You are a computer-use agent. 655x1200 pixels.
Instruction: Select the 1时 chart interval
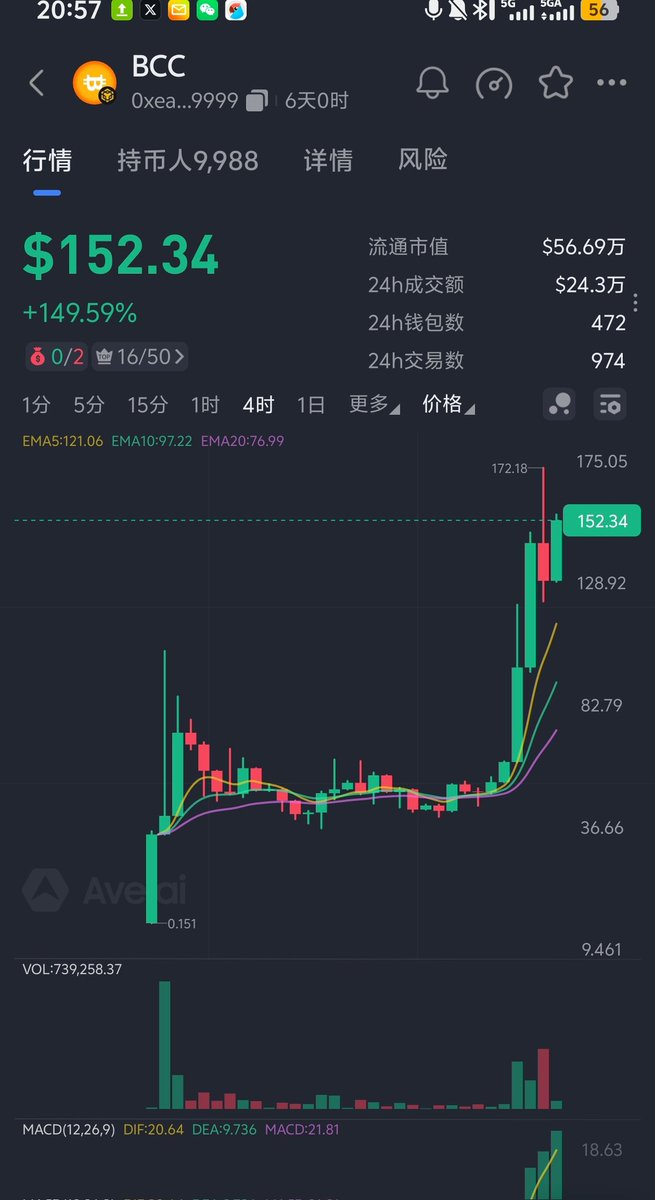tap(205, 405)
